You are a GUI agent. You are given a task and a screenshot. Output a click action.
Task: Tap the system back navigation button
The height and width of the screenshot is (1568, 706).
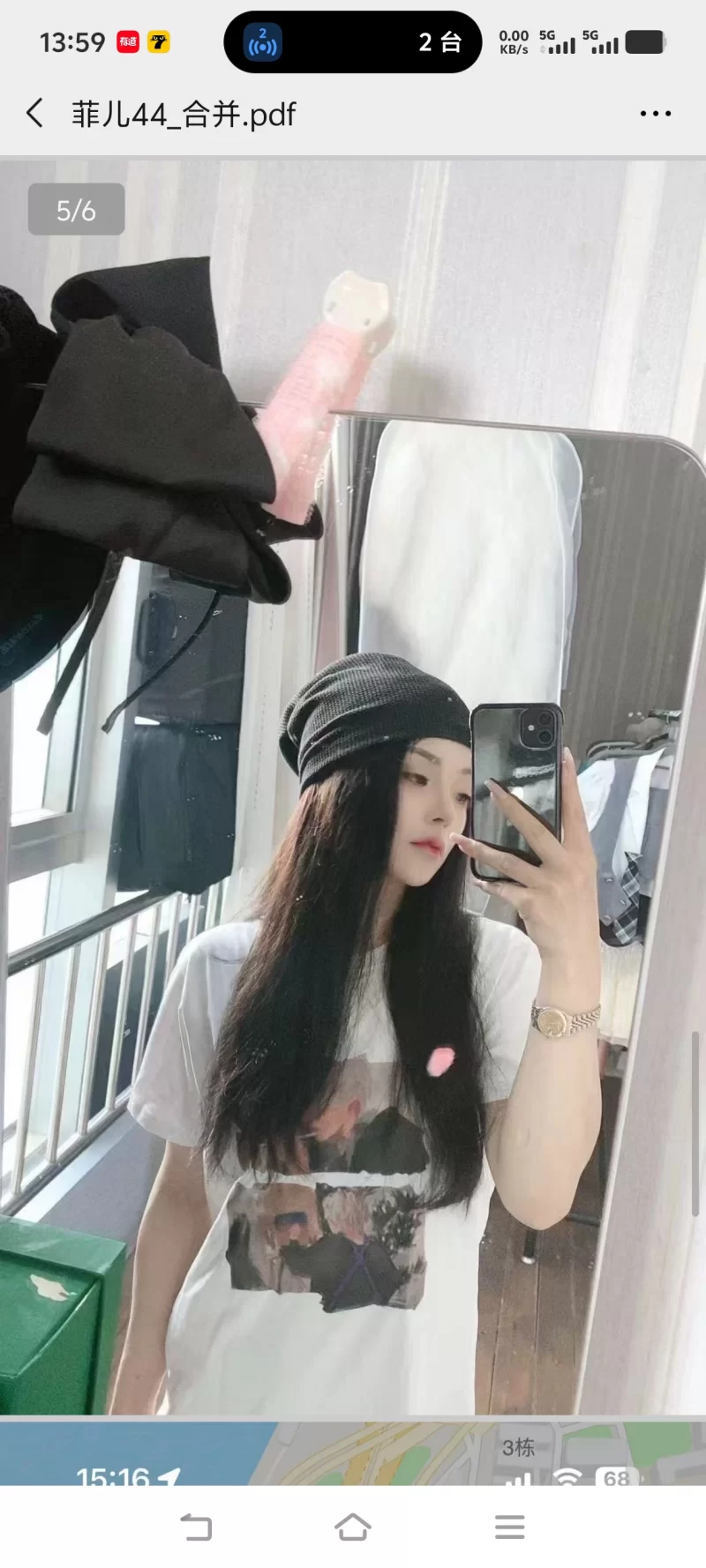tap(196, 1527)
